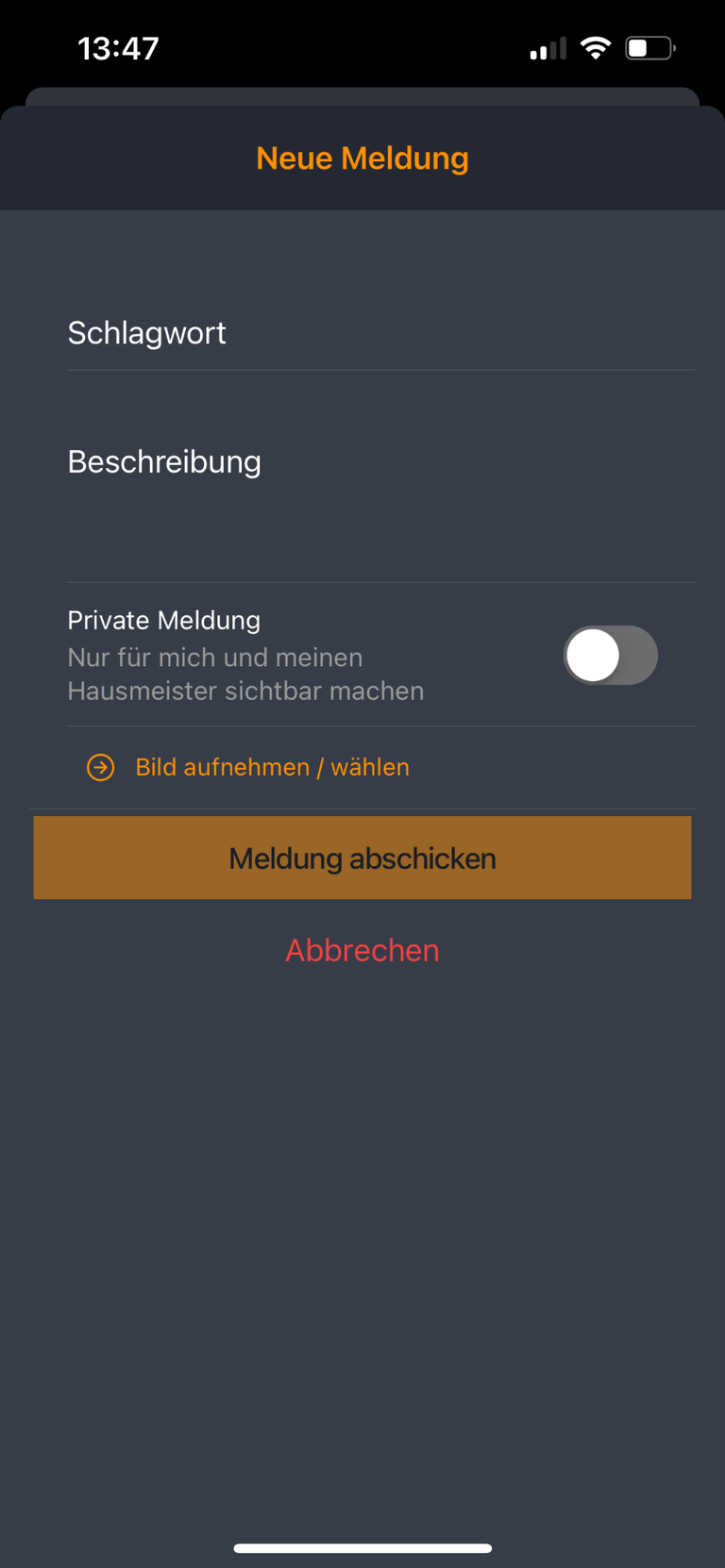Cancel with Abbrechen
The height and width of the screenshot is (1568, 725).
(362, 950)
